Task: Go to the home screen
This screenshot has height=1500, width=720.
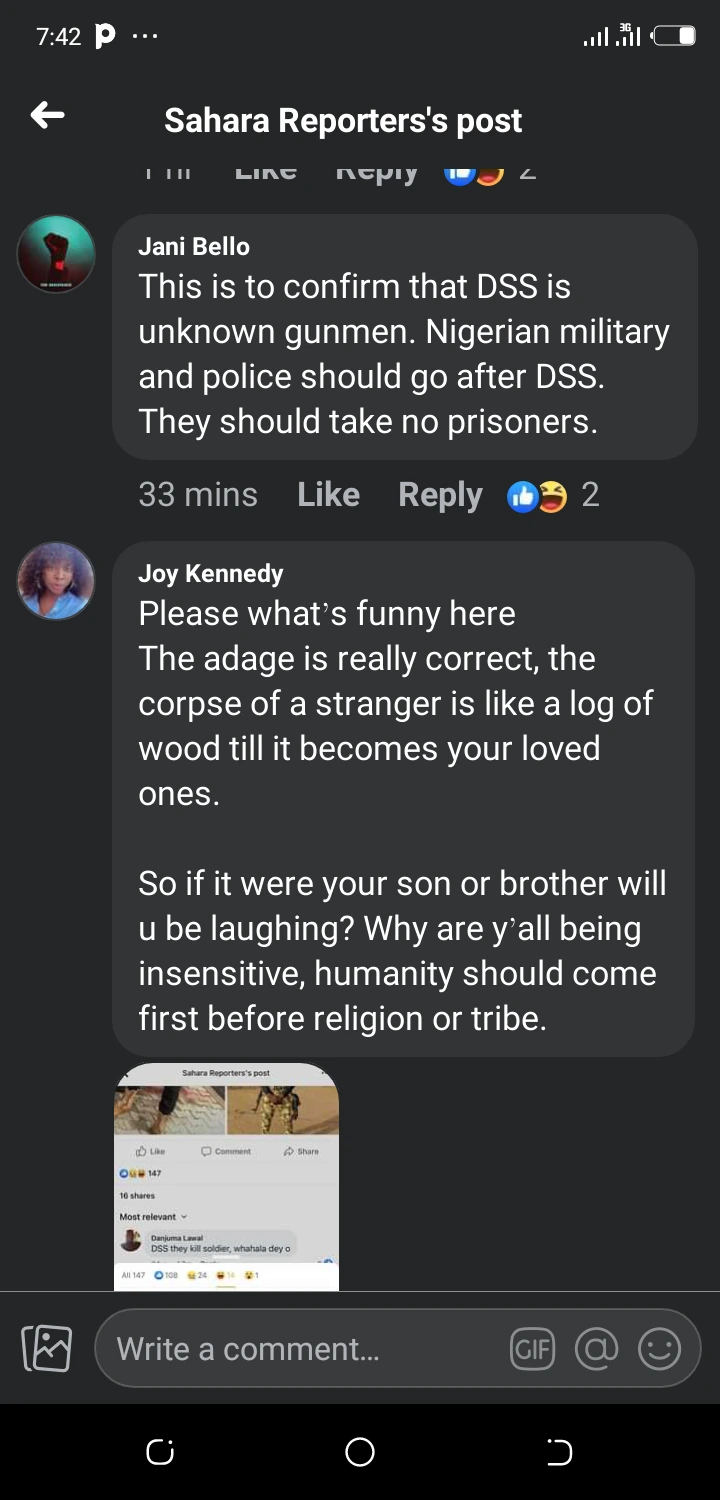Action: click(x=360, y=1452)
